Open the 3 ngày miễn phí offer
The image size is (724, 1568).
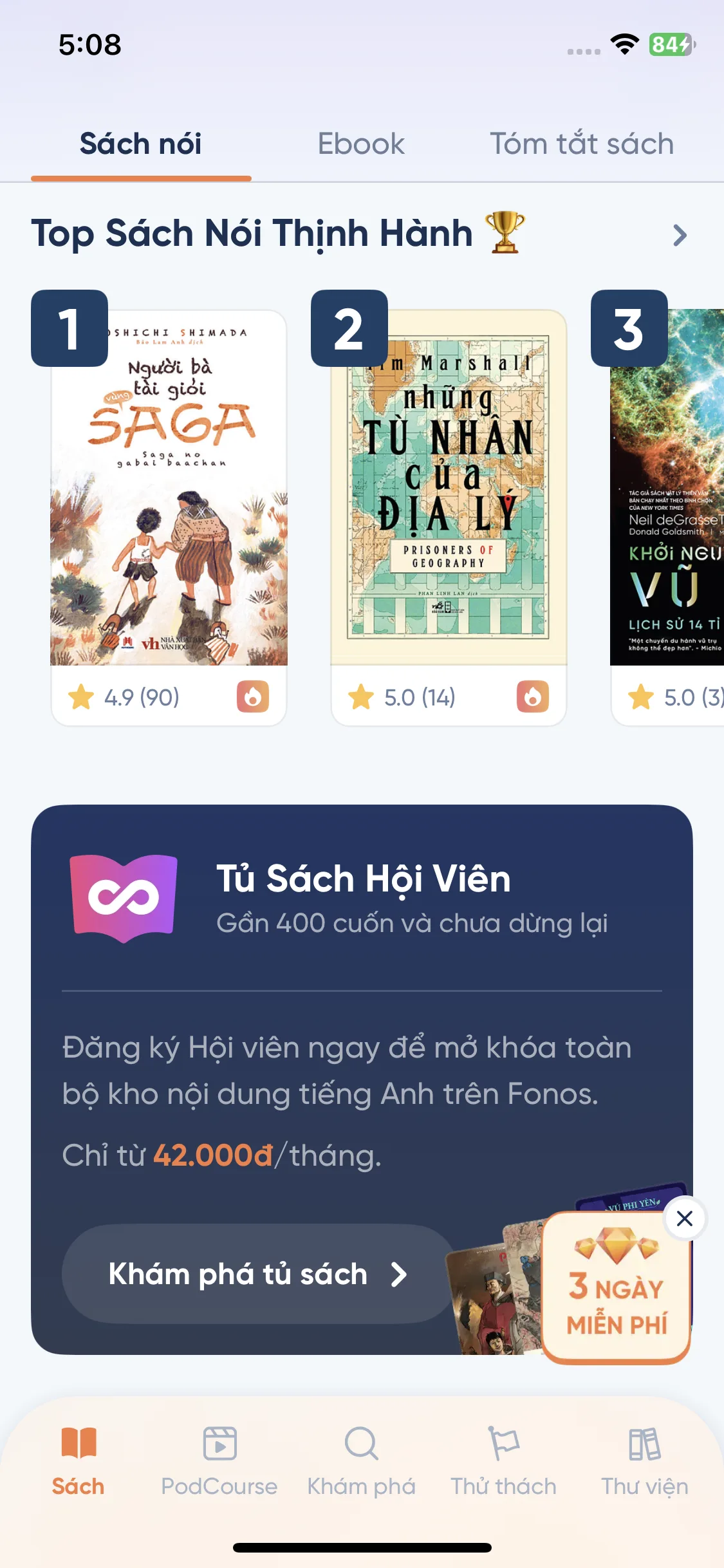tap(617, 1287)
